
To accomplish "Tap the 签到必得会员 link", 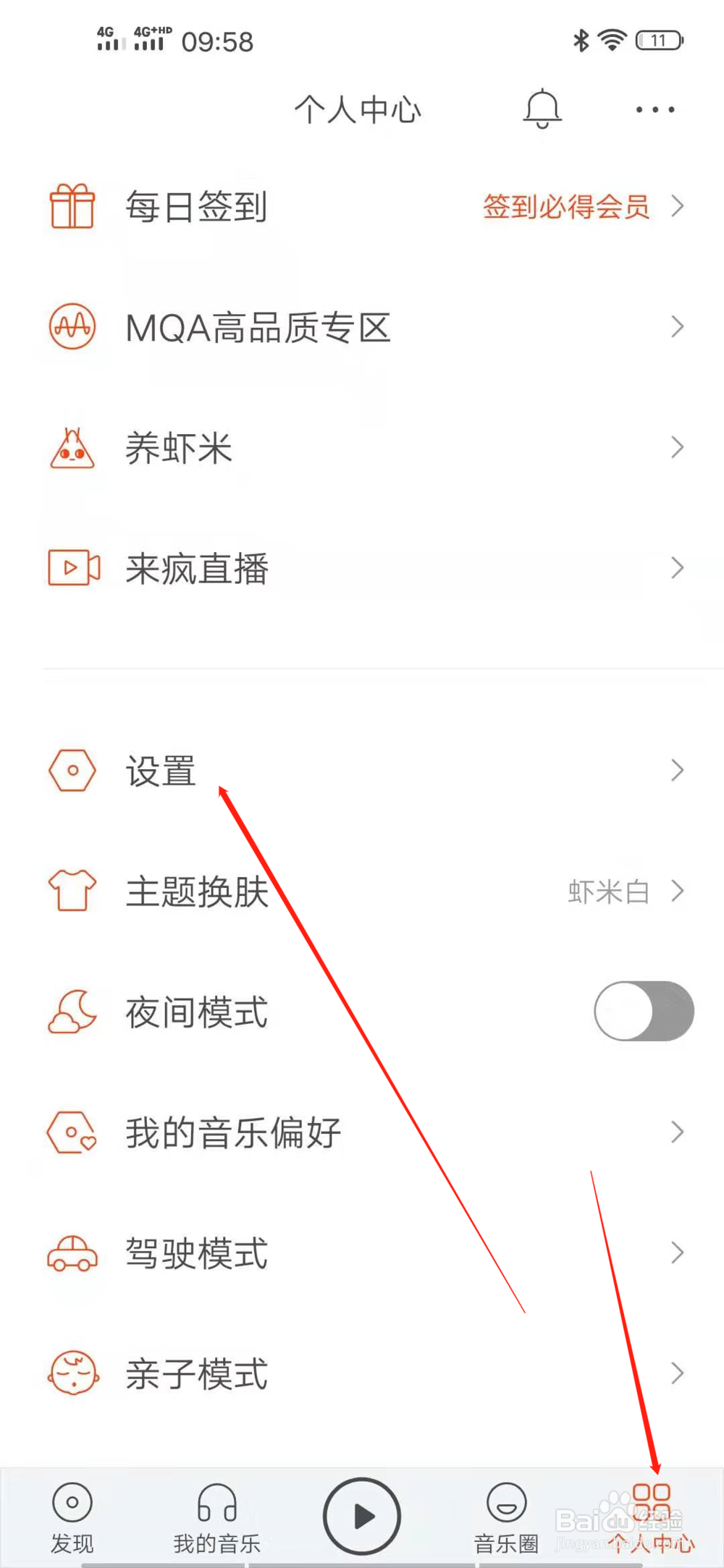I will pos(566,208).
